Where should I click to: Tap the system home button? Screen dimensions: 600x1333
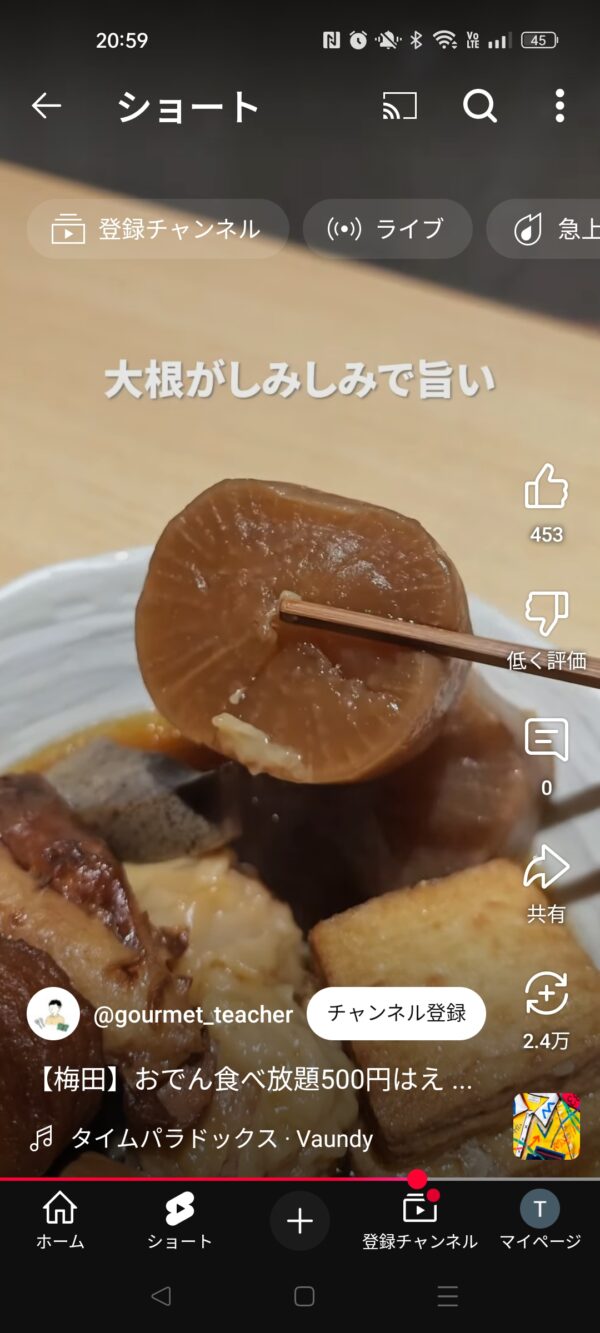pos(304,1296)
